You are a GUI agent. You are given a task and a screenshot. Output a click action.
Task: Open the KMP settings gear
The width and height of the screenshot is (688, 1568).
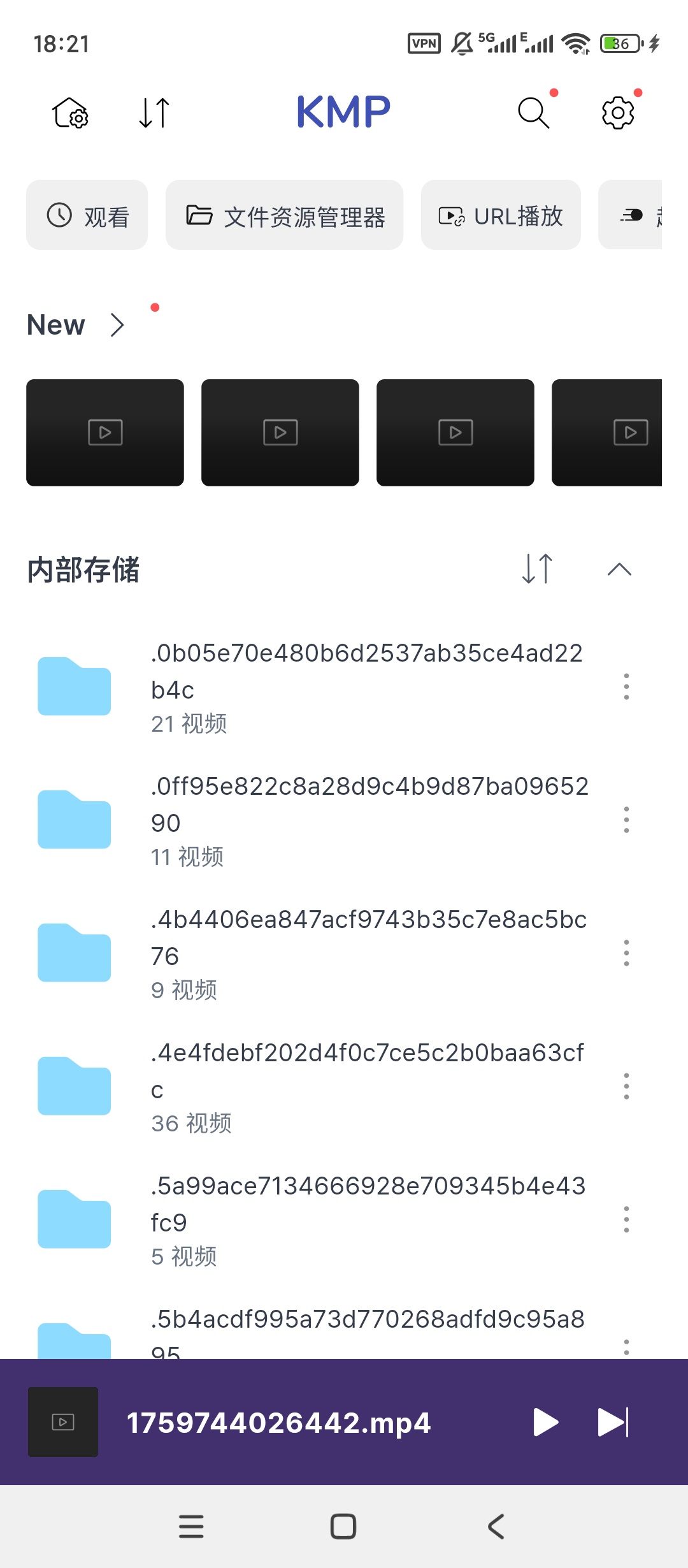[617, 112]
